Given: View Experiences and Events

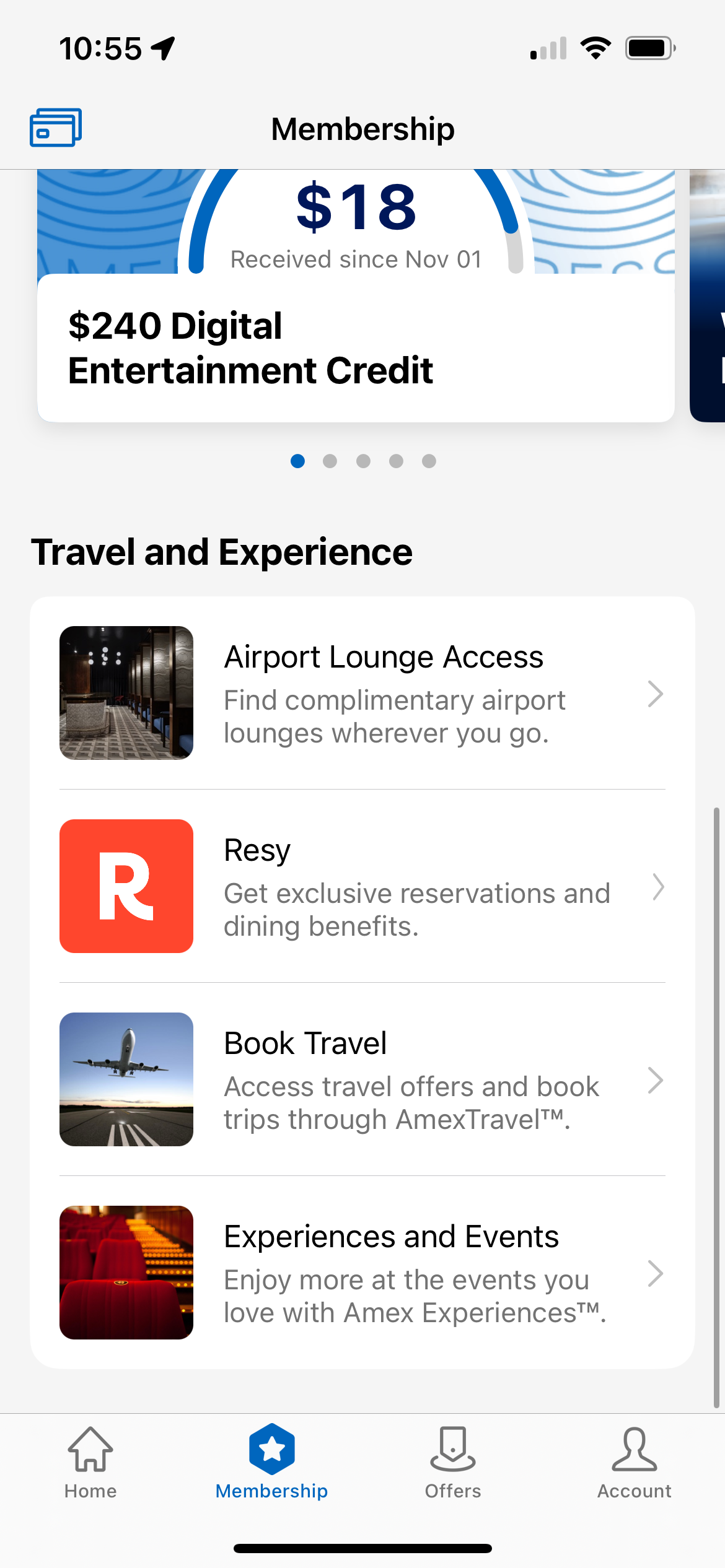Looking at the screenshot, I should click(362, 1273).
